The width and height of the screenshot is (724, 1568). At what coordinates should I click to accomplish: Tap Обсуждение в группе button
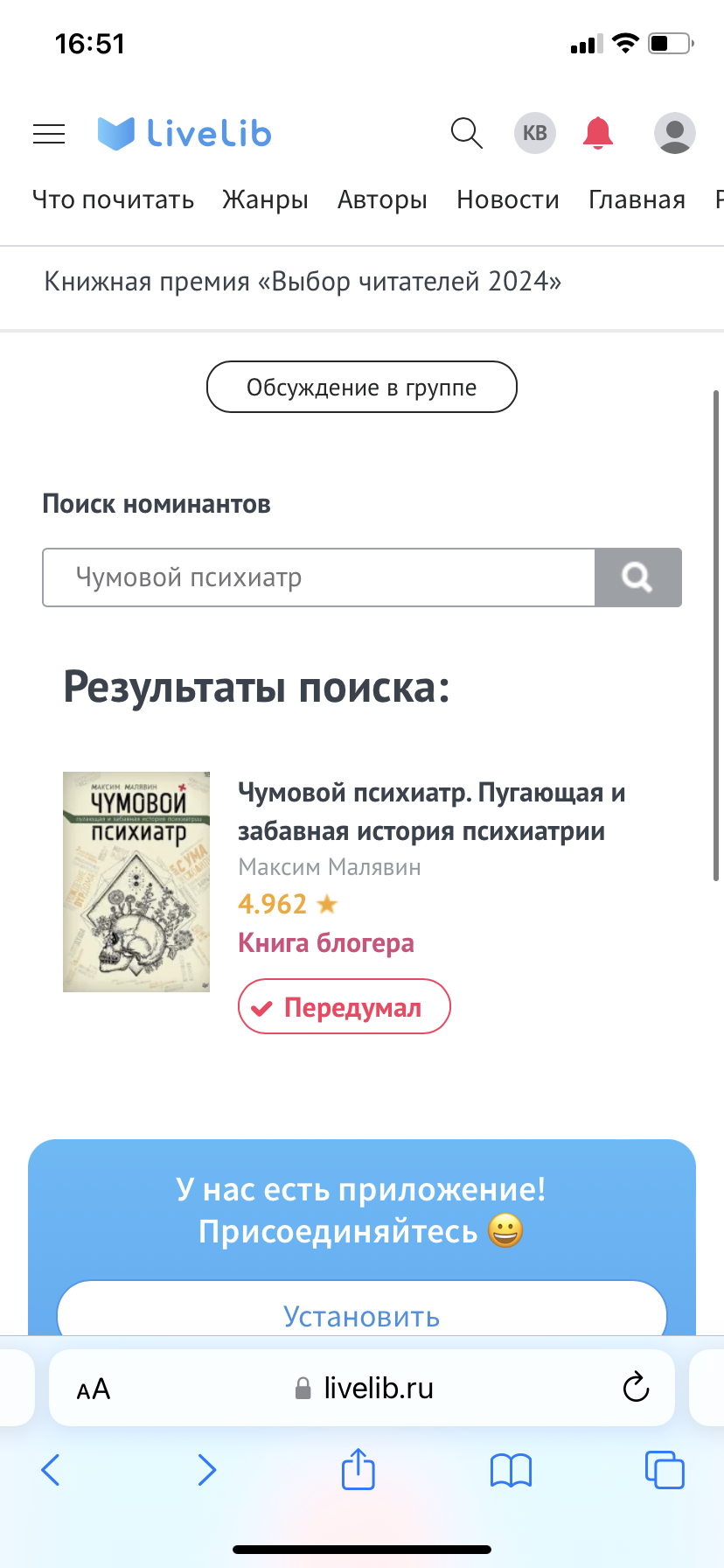[x=361, y=387]
